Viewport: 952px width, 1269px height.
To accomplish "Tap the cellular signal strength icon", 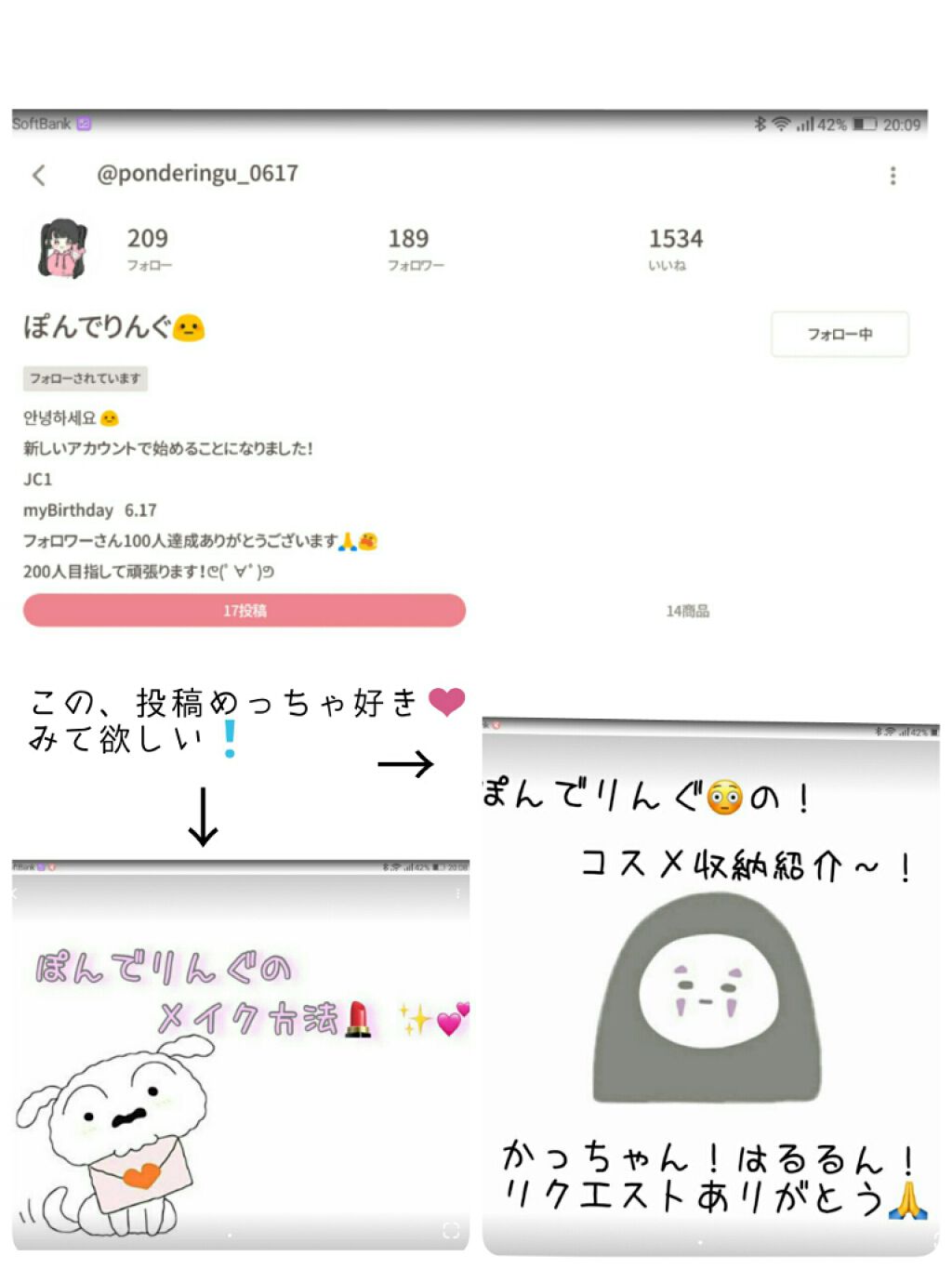I will pos(806,122).
